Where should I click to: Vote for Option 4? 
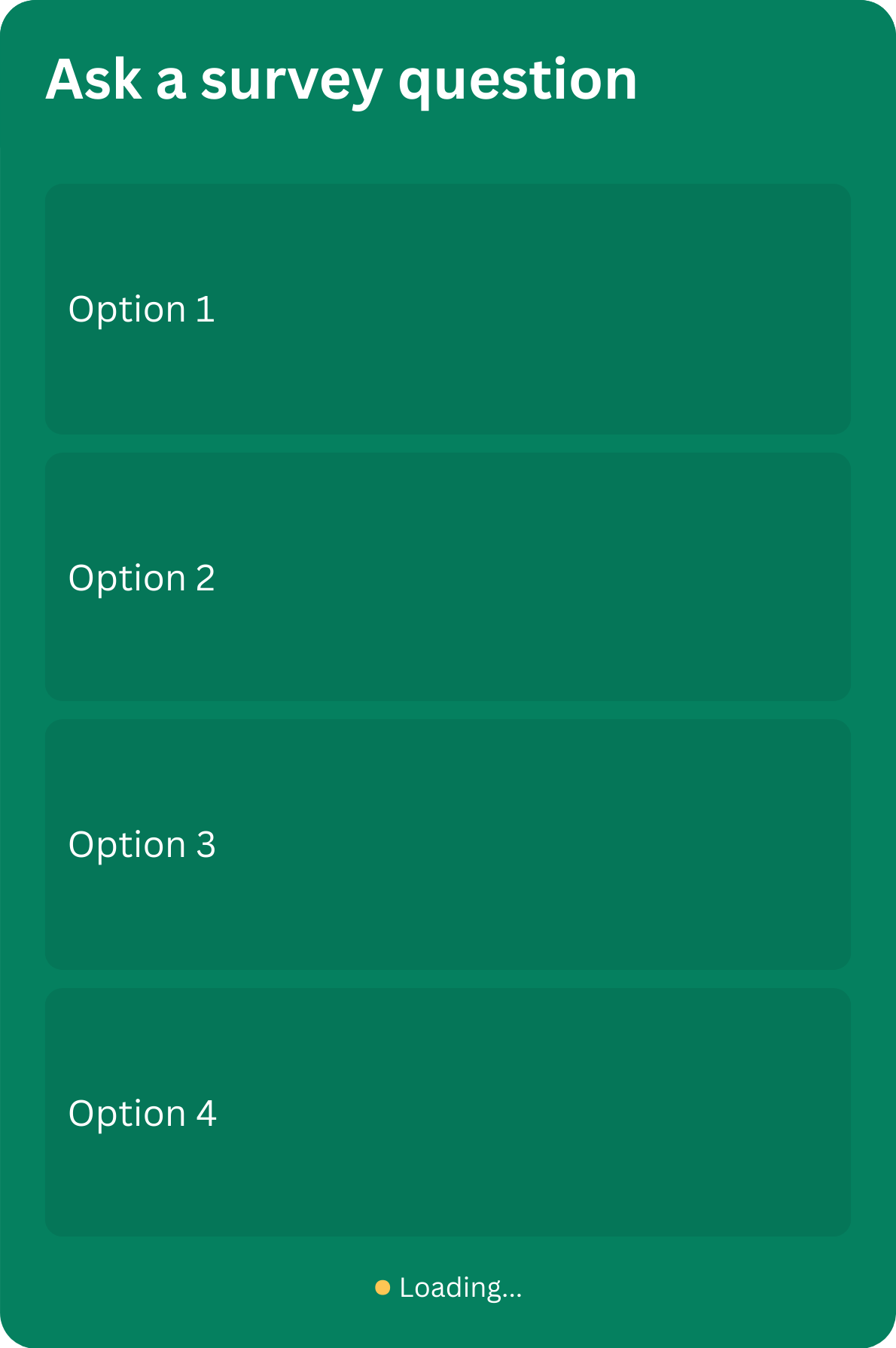tap(447, 1112)
